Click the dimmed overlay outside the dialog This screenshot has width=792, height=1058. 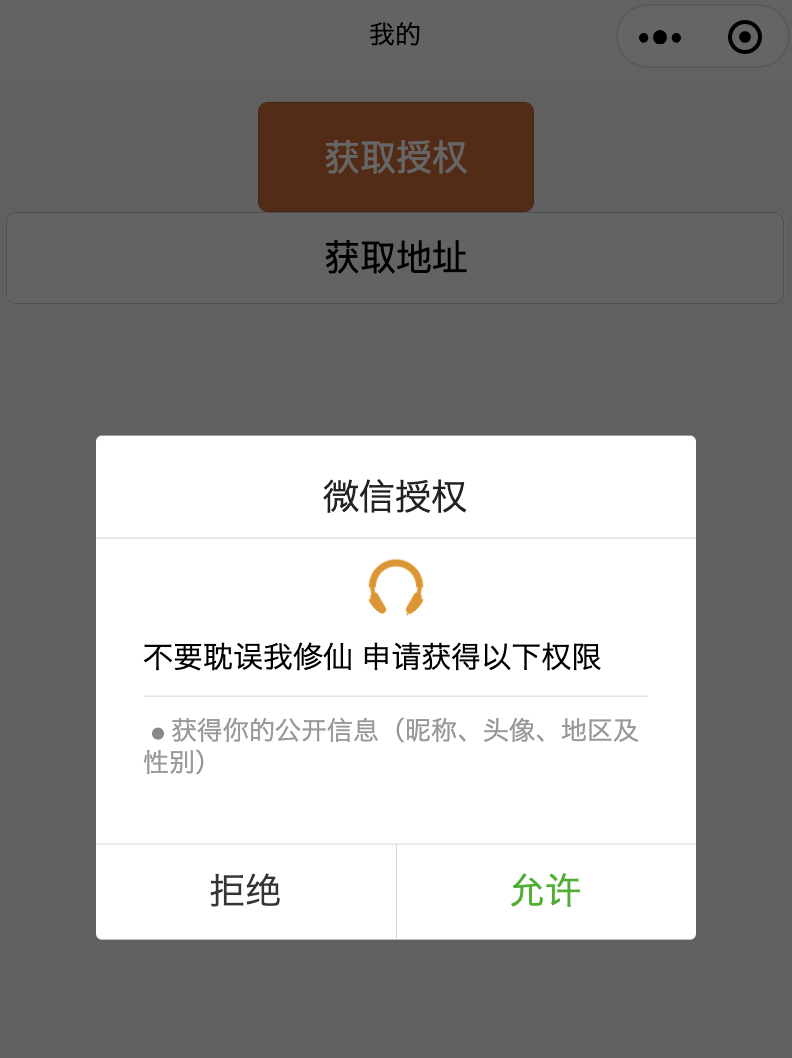[396, 370]
